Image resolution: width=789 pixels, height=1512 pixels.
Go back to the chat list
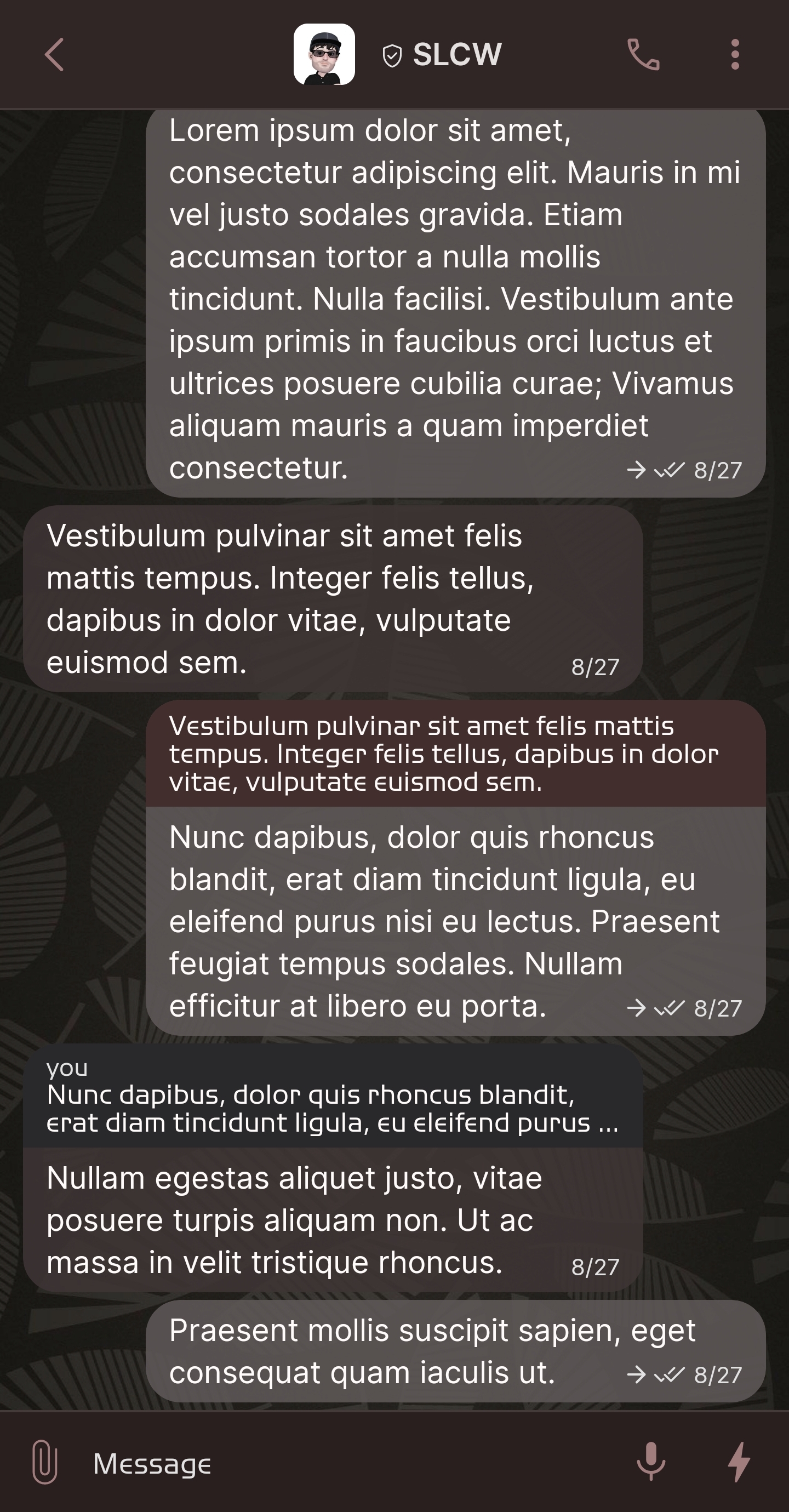tap(54, 55)
